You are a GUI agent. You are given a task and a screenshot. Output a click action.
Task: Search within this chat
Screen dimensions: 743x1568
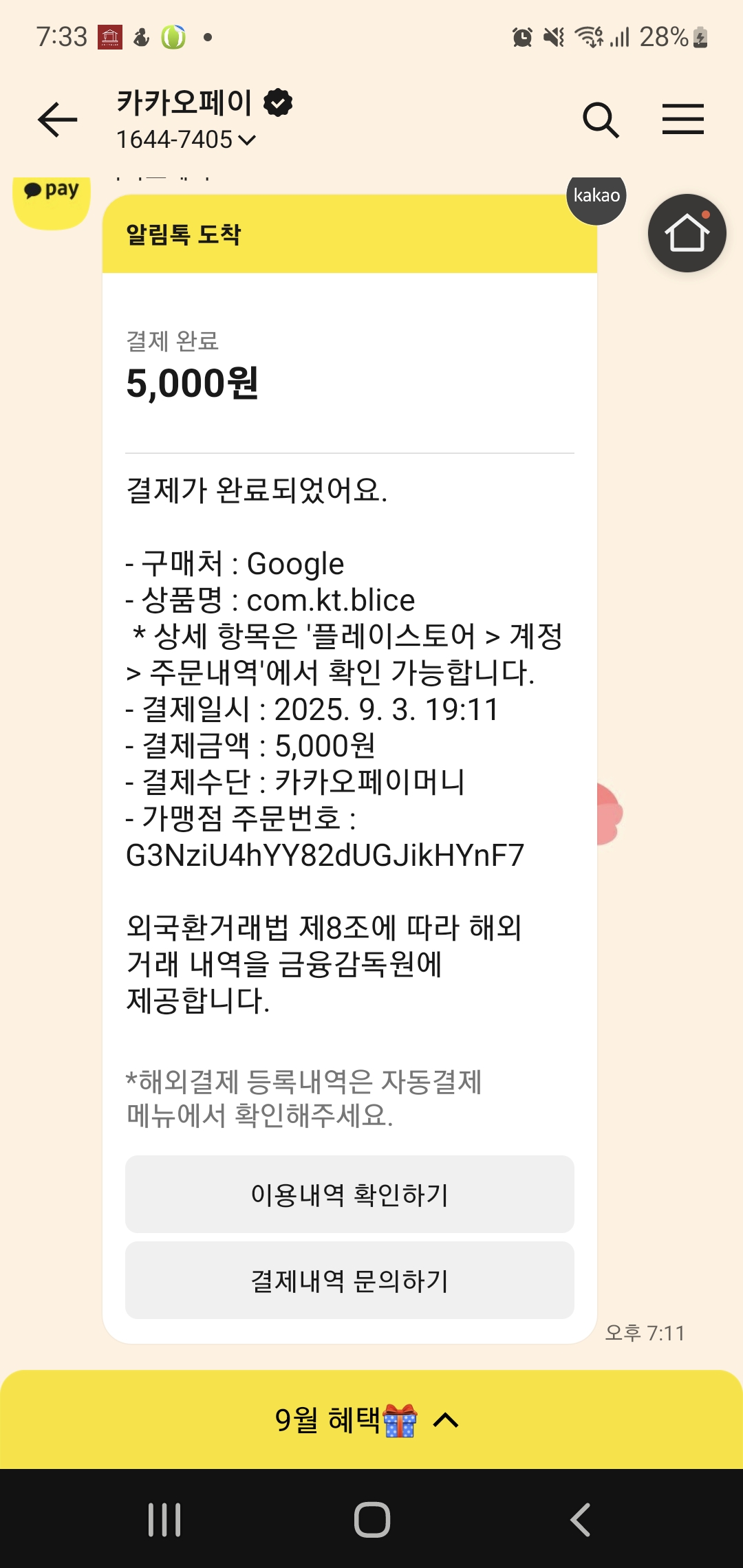[601, 120]
